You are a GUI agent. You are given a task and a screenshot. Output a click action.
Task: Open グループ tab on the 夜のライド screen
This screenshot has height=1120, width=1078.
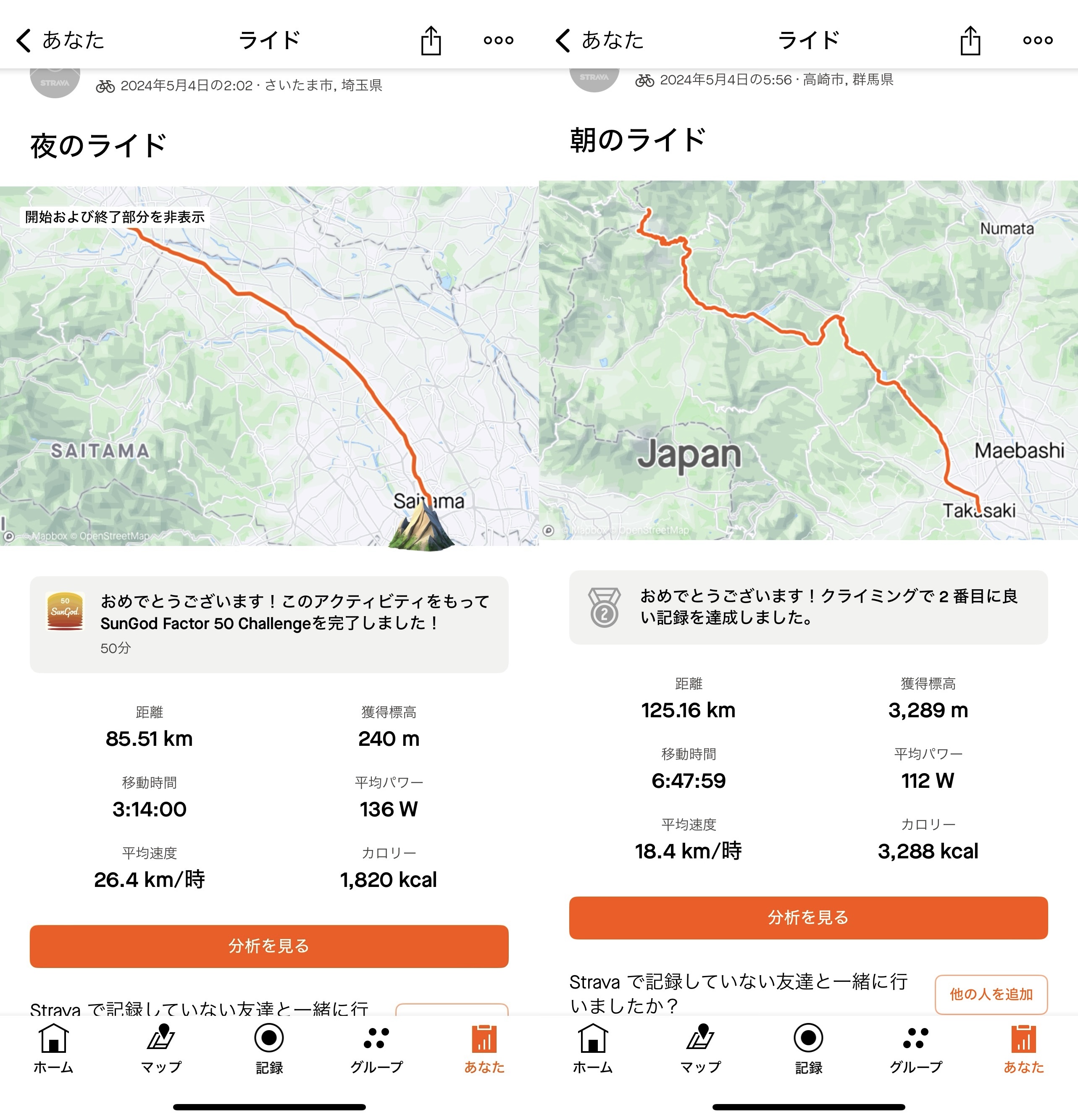[x=376, y=1049]
